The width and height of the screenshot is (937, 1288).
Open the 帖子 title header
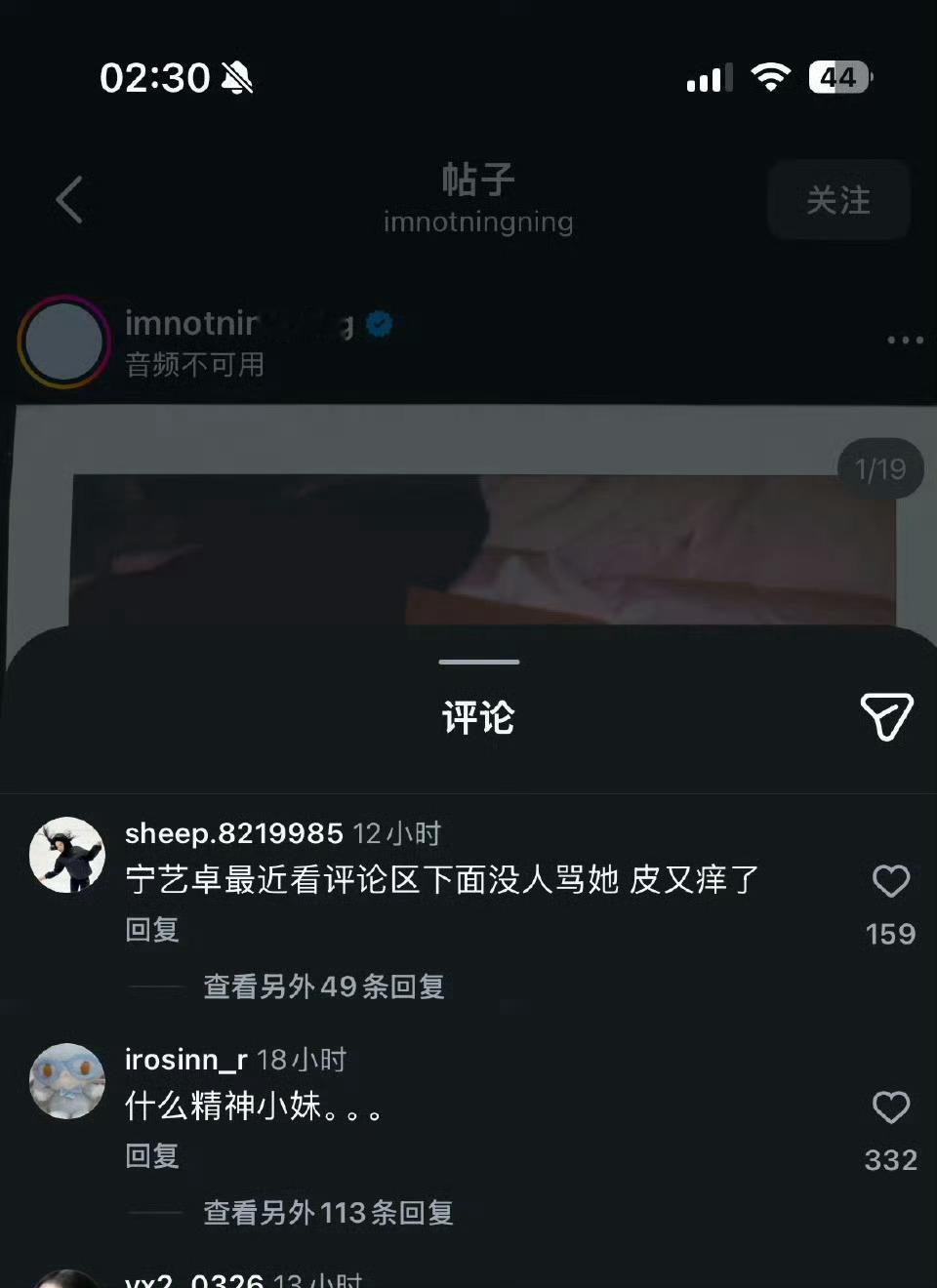[x=477, y=181]
